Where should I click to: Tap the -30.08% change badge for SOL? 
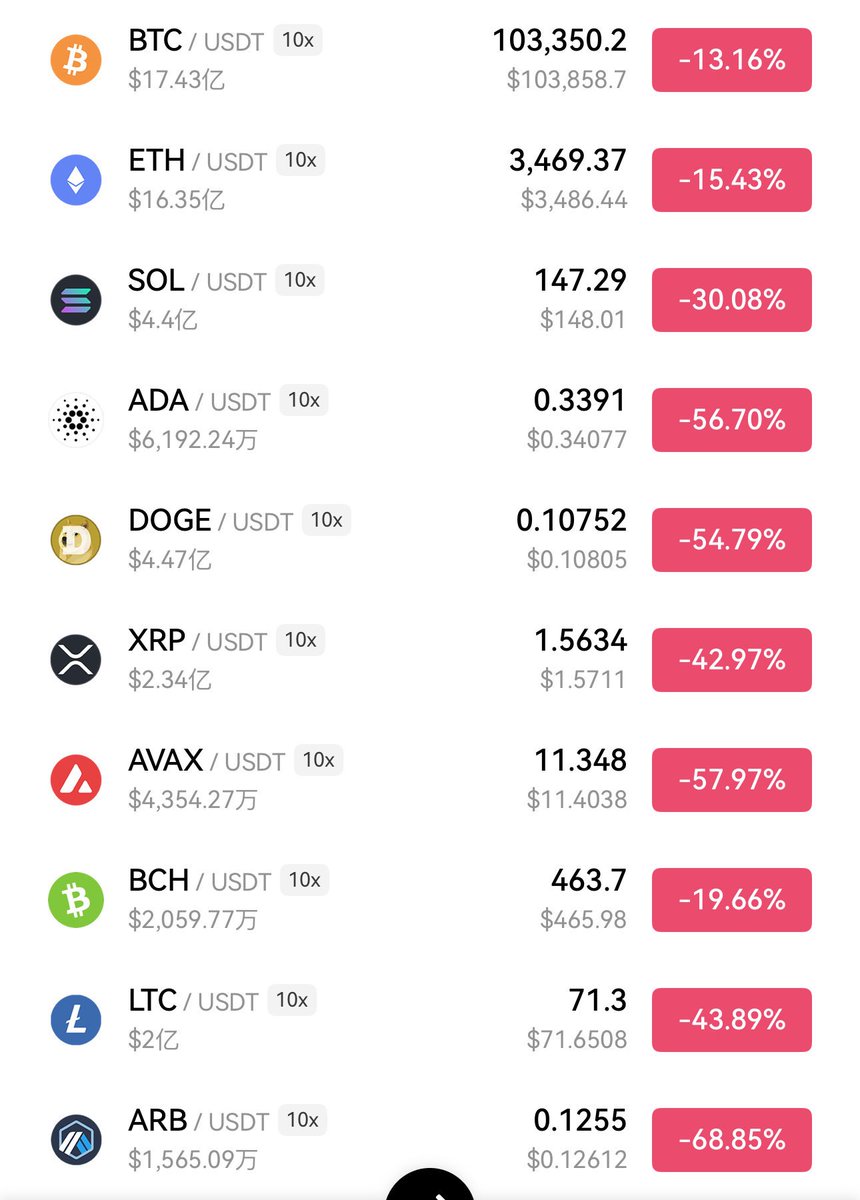coord(731,300)
